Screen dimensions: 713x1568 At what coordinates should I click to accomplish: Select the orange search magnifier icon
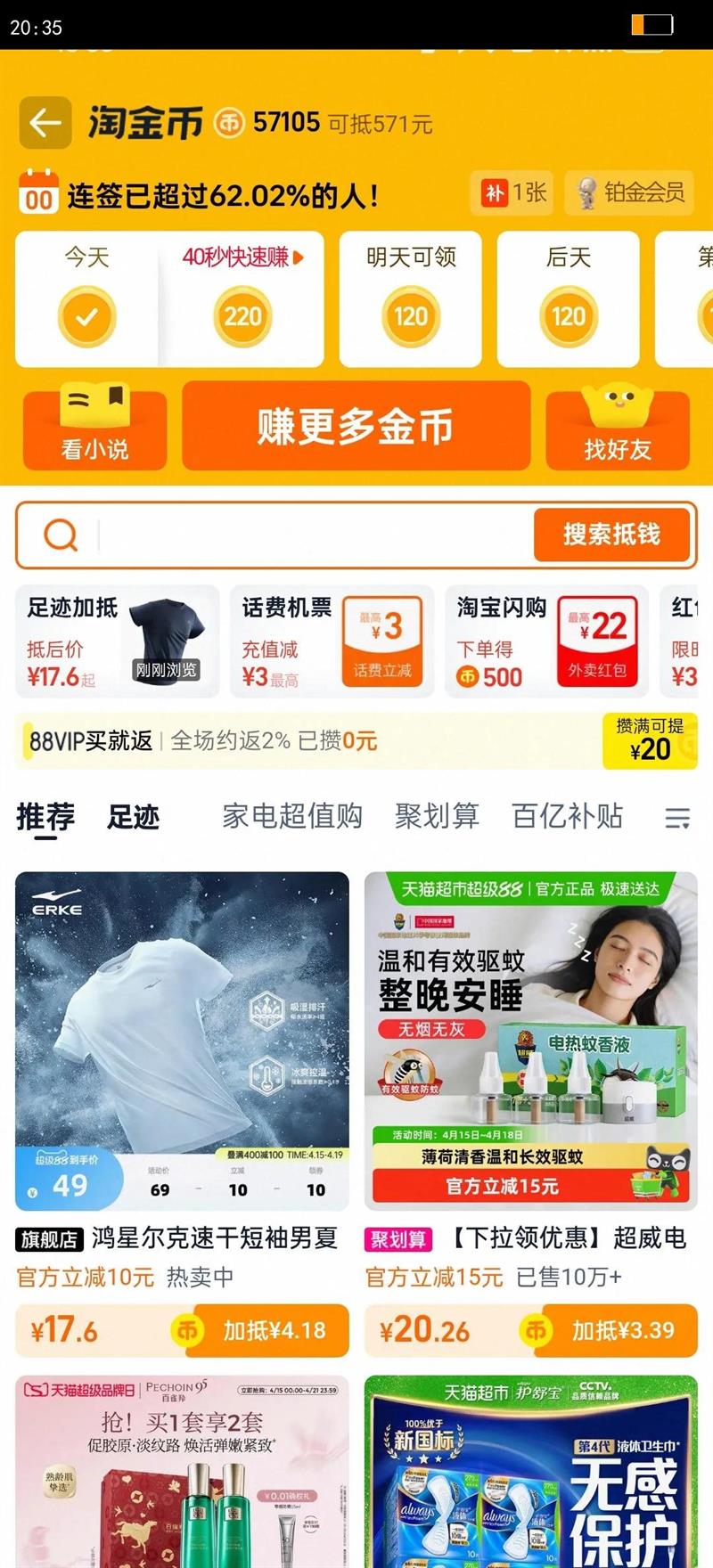[60, 535]
